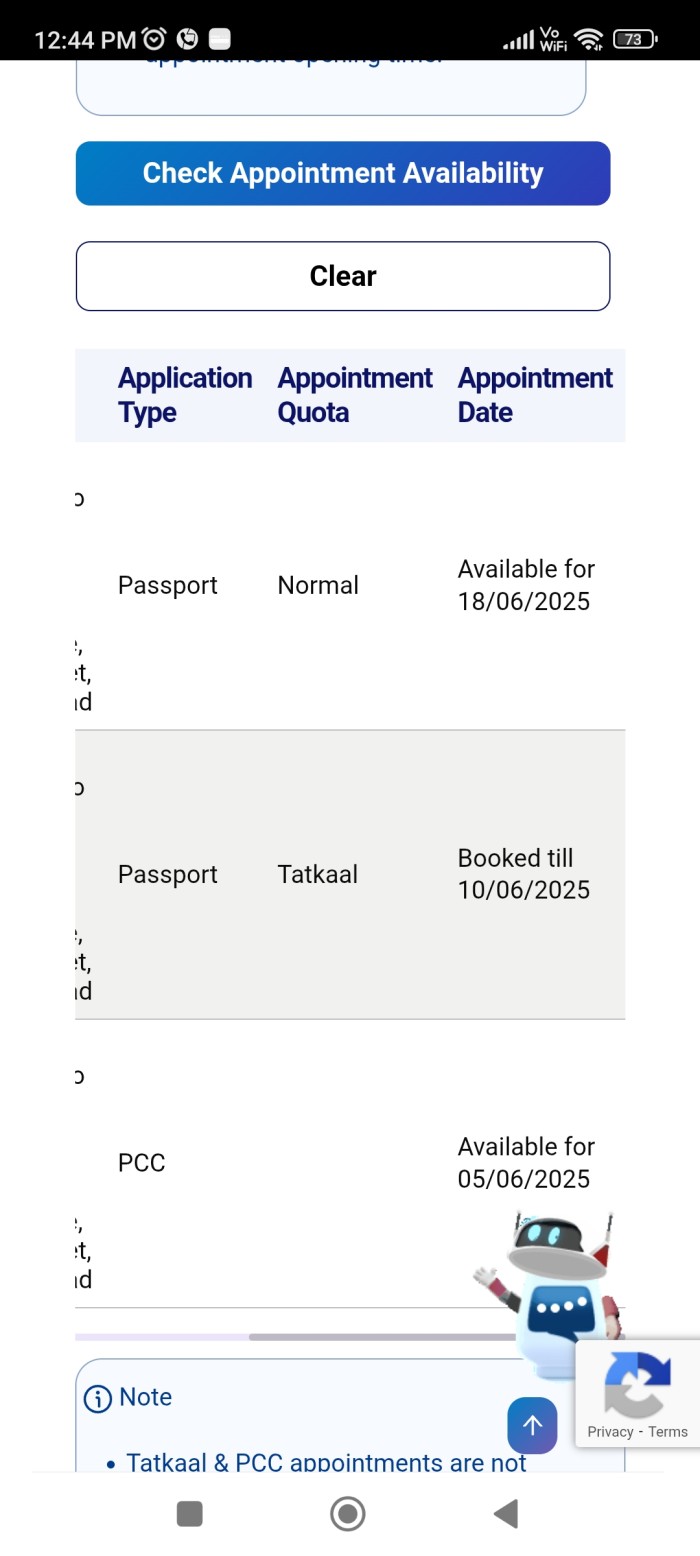This screenshot has height=1556, width=700.
Task: Tap Check Appointment Availability button
Action: coord(343,173)
